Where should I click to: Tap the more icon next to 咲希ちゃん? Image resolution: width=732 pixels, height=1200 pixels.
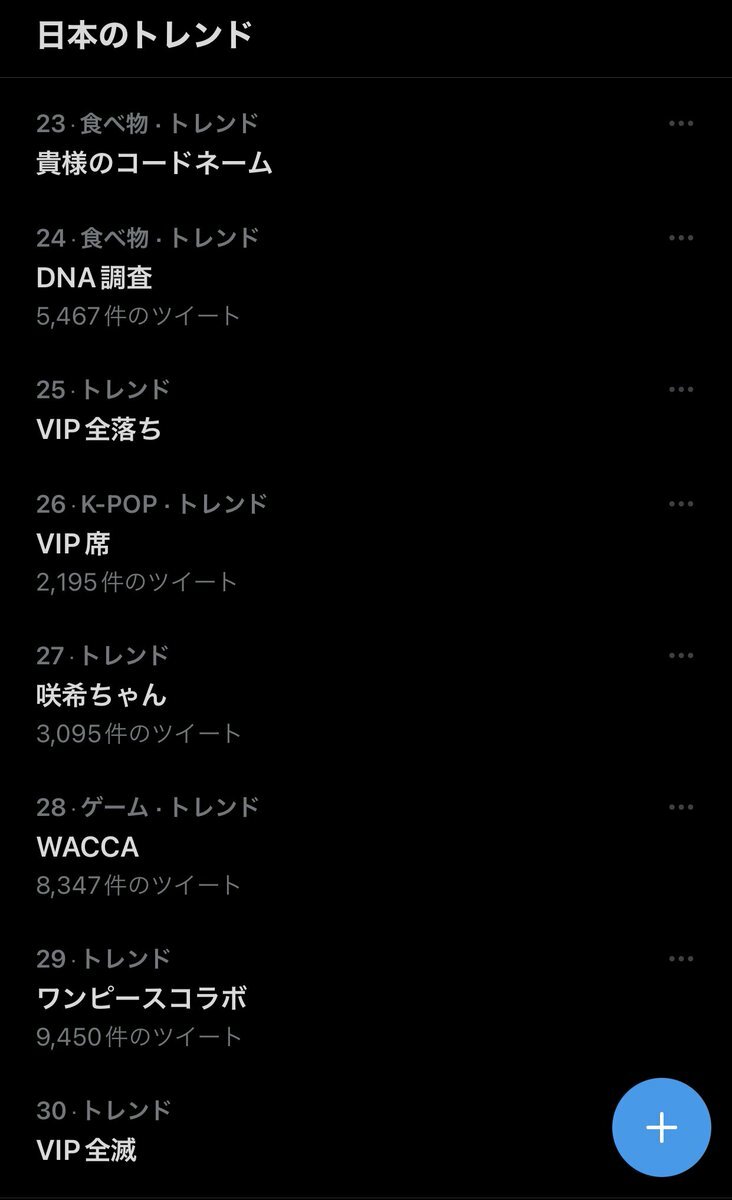point(681,656)
